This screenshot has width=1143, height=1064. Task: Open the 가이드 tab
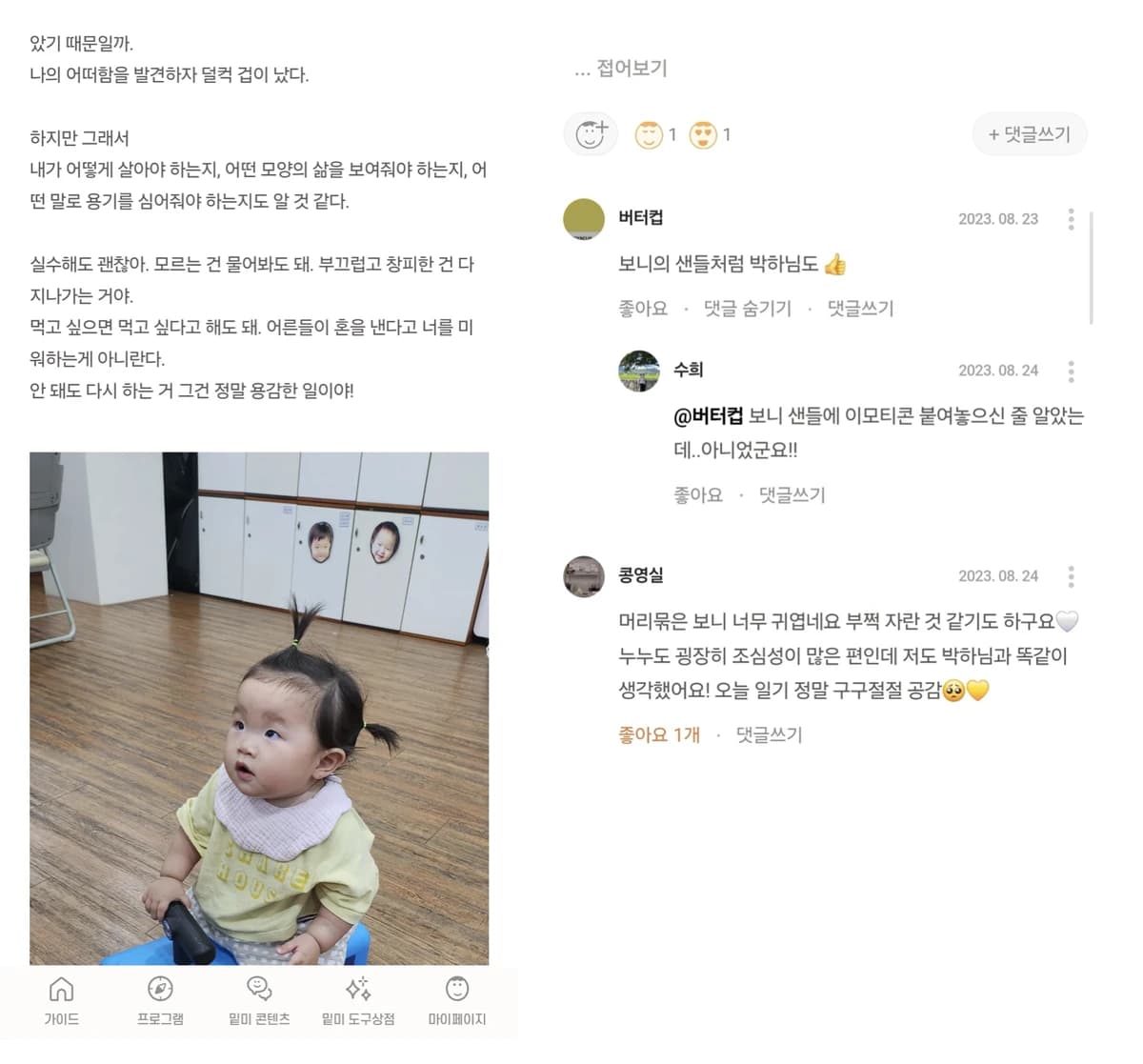pos(61,1001)
